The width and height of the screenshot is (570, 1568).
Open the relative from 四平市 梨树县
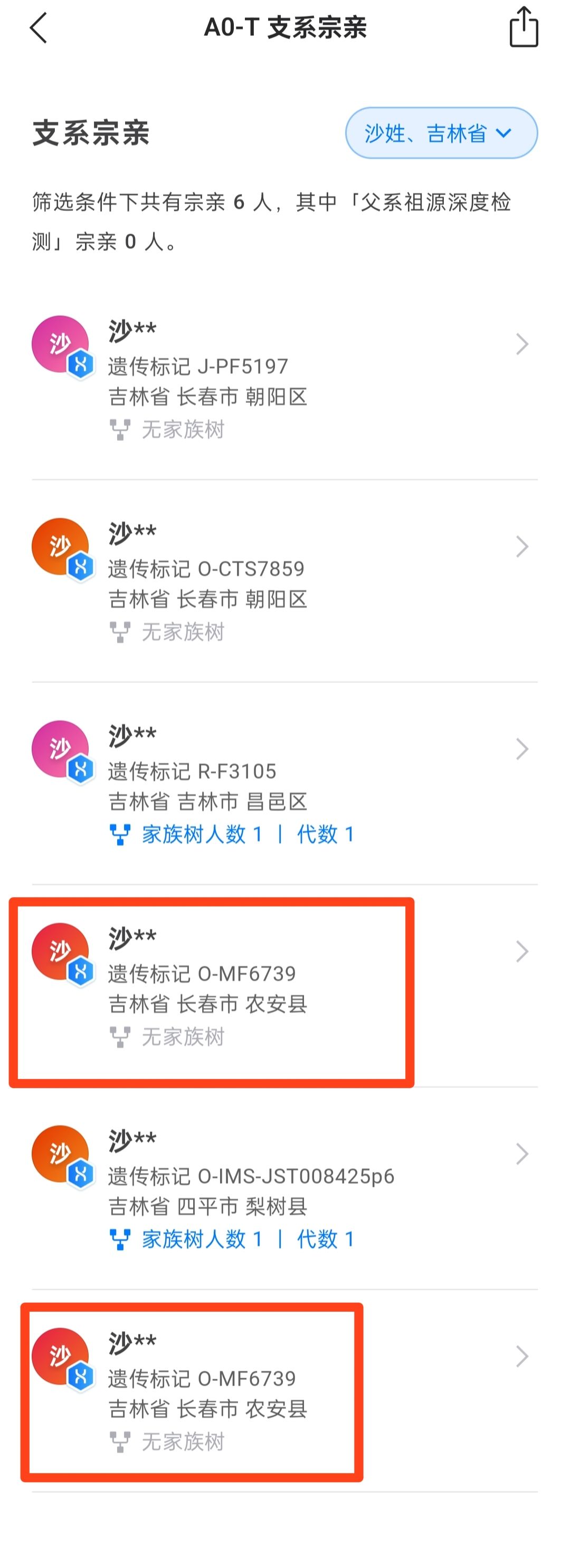pos(284,1188)
